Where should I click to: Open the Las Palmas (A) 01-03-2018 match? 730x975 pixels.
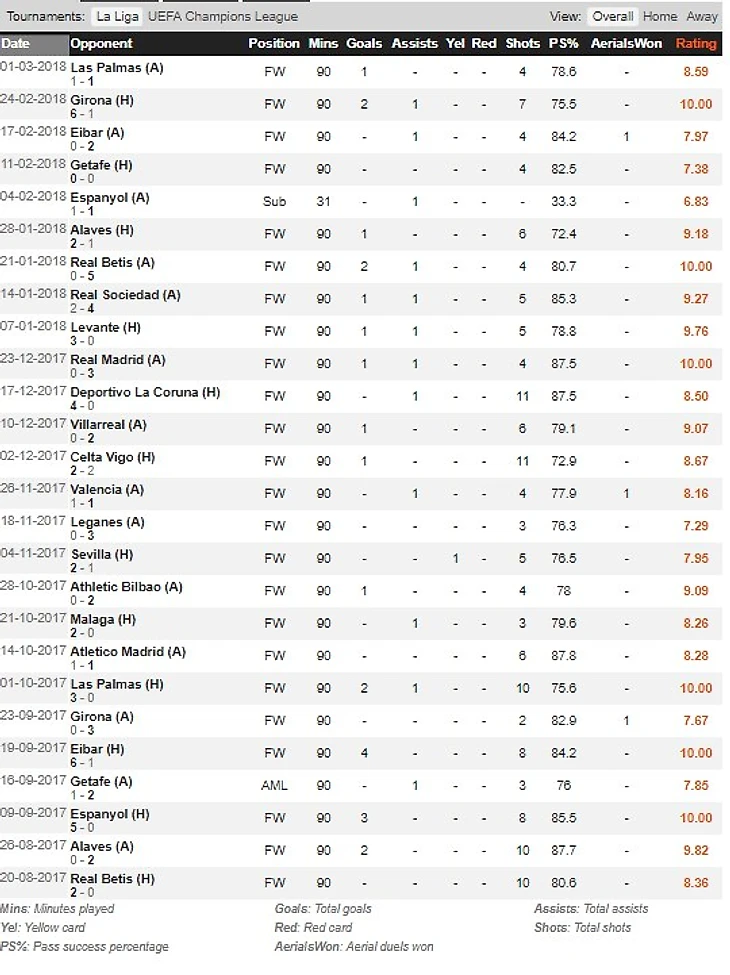[117, 68]
